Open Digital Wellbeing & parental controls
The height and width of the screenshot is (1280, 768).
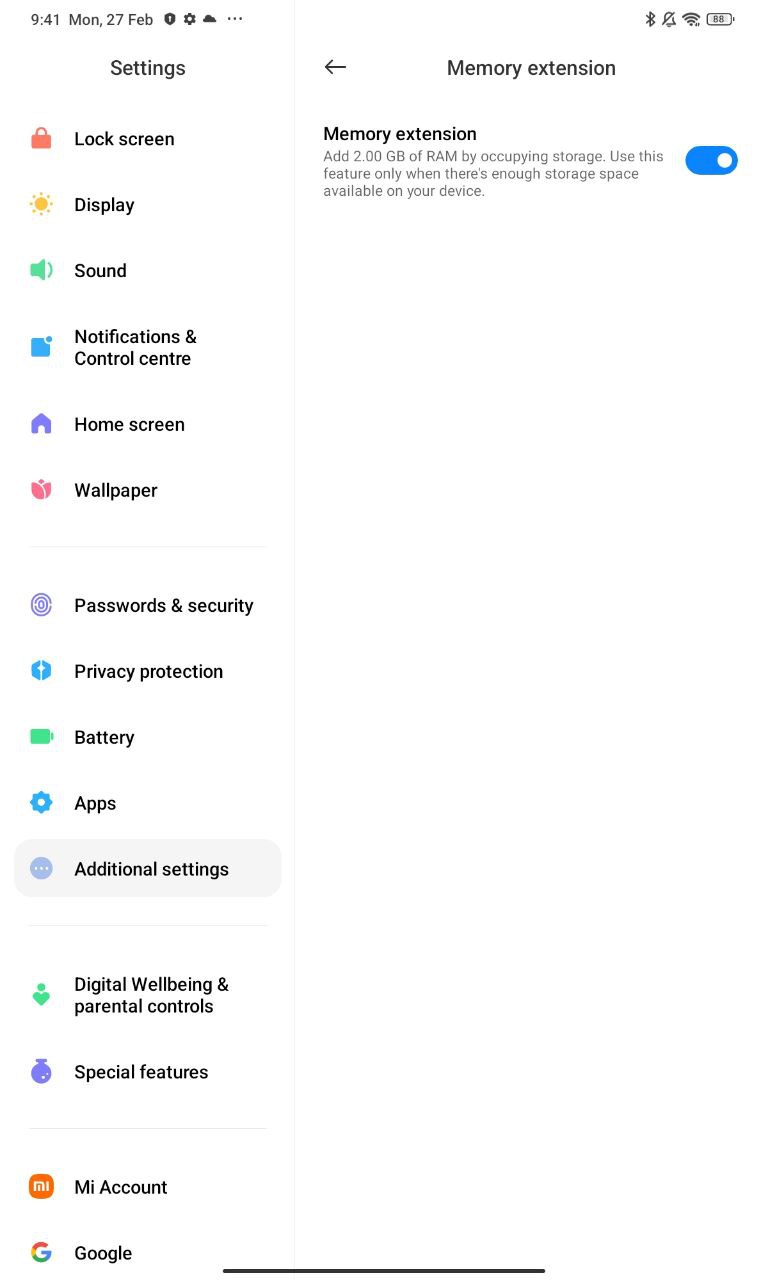[x=148, y=996]
